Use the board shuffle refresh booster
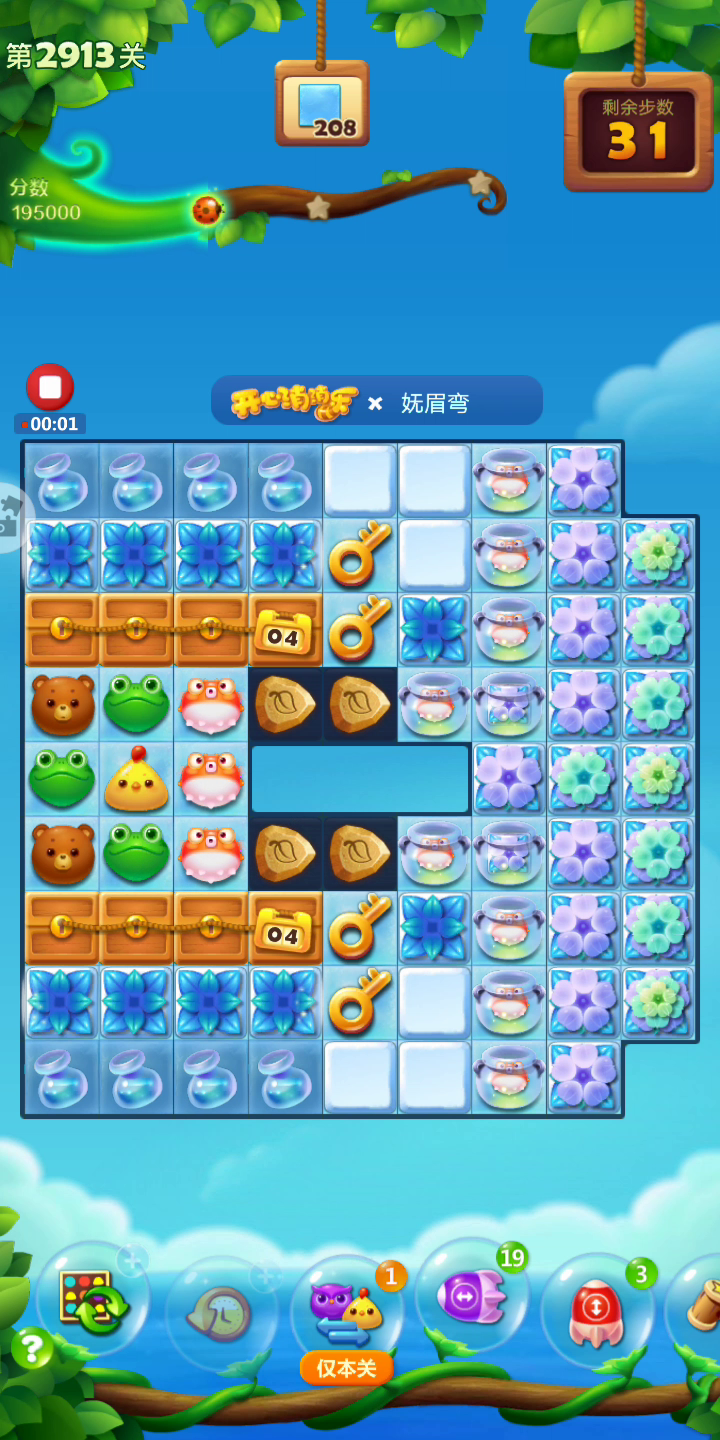The width and height of the screenshot is (720, 1440). [93, 1298]
